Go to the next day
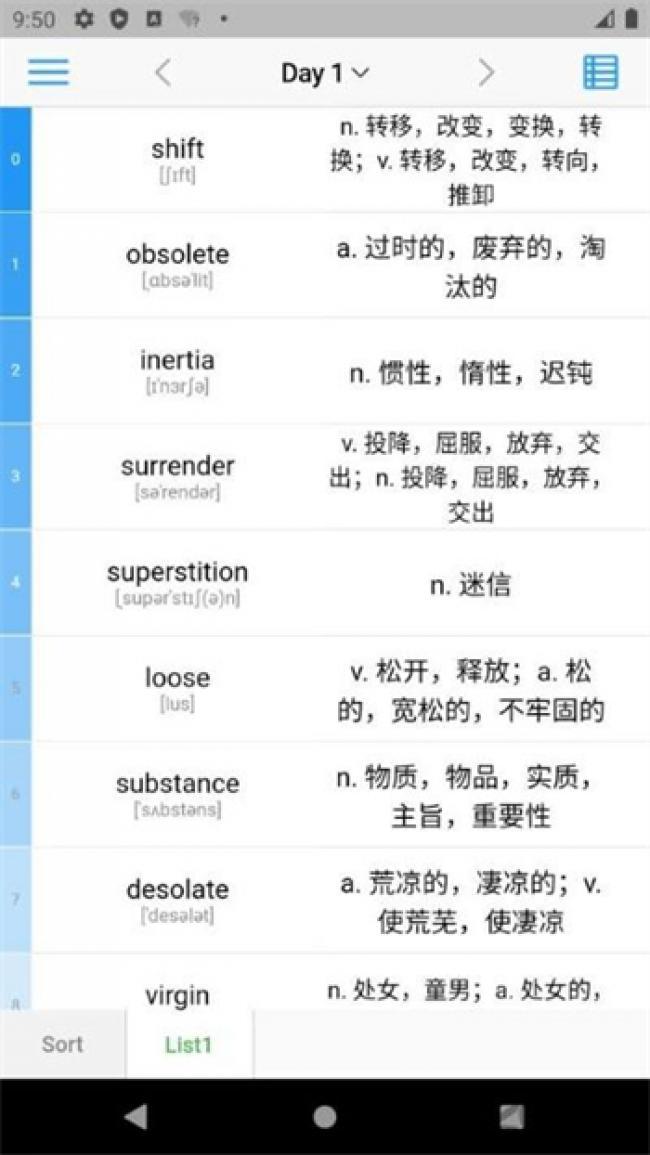Screen dimensions: 650x1155 click(486, 73)
